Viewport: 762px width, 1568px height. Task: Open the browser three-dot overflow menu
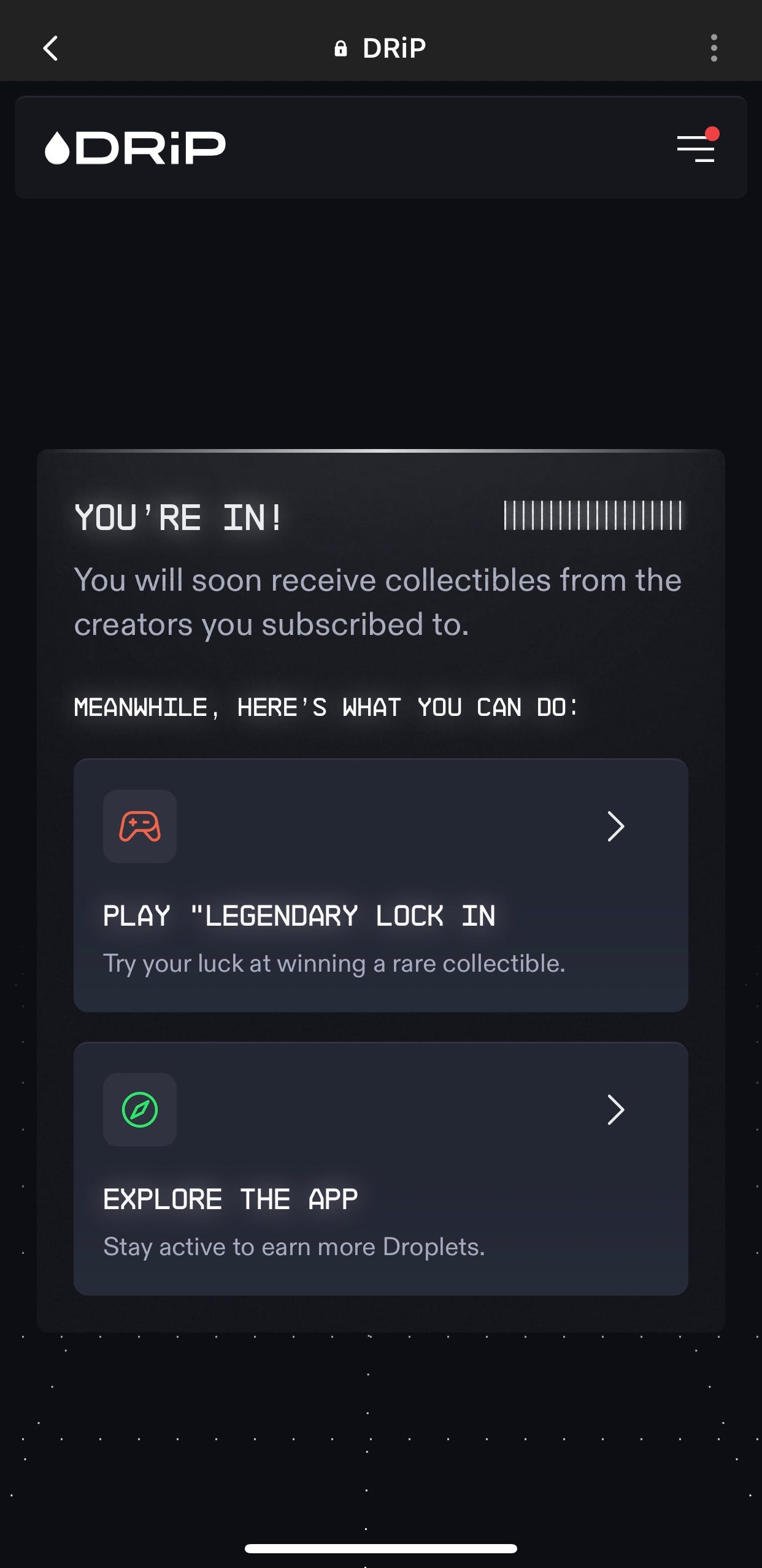click(714, 48)
